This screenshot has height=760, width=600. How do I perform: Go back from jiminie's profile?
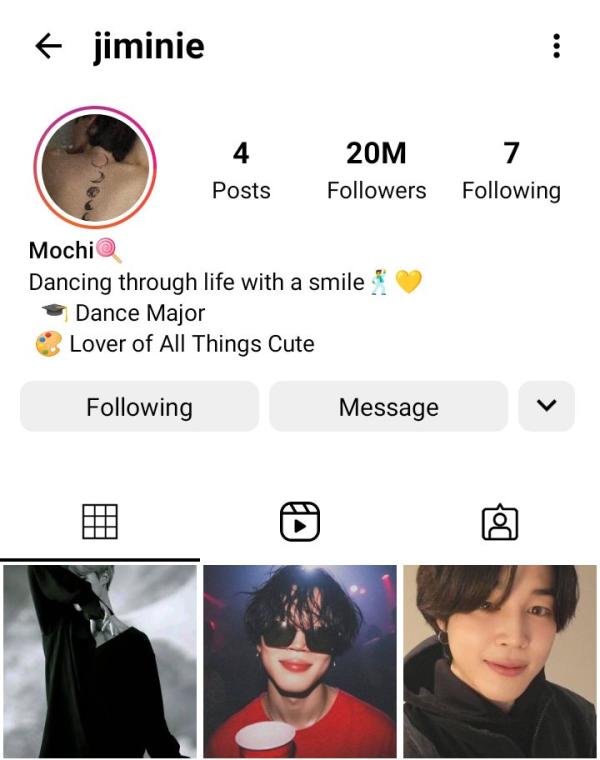click(x=48, y=46)
